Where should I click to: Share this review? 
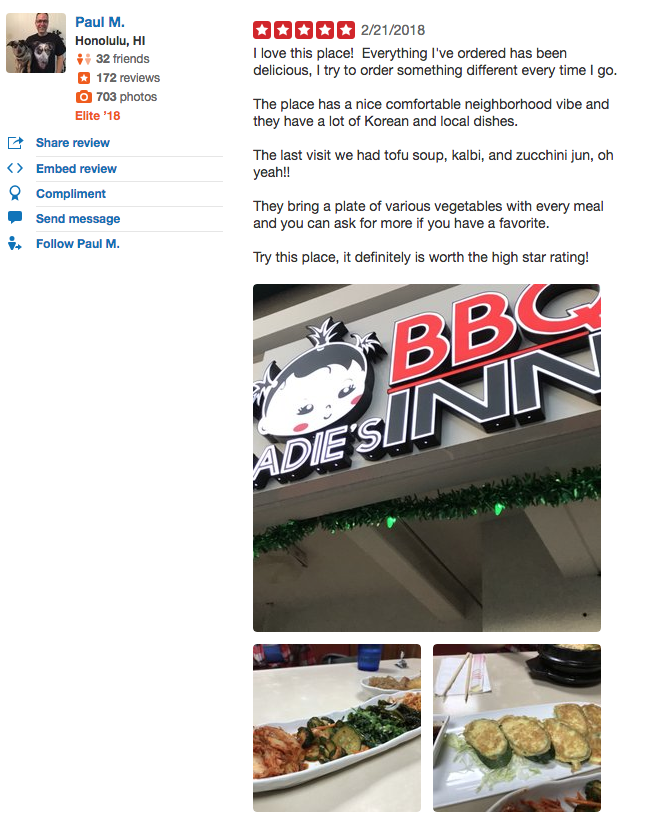[x=72, y=143]
